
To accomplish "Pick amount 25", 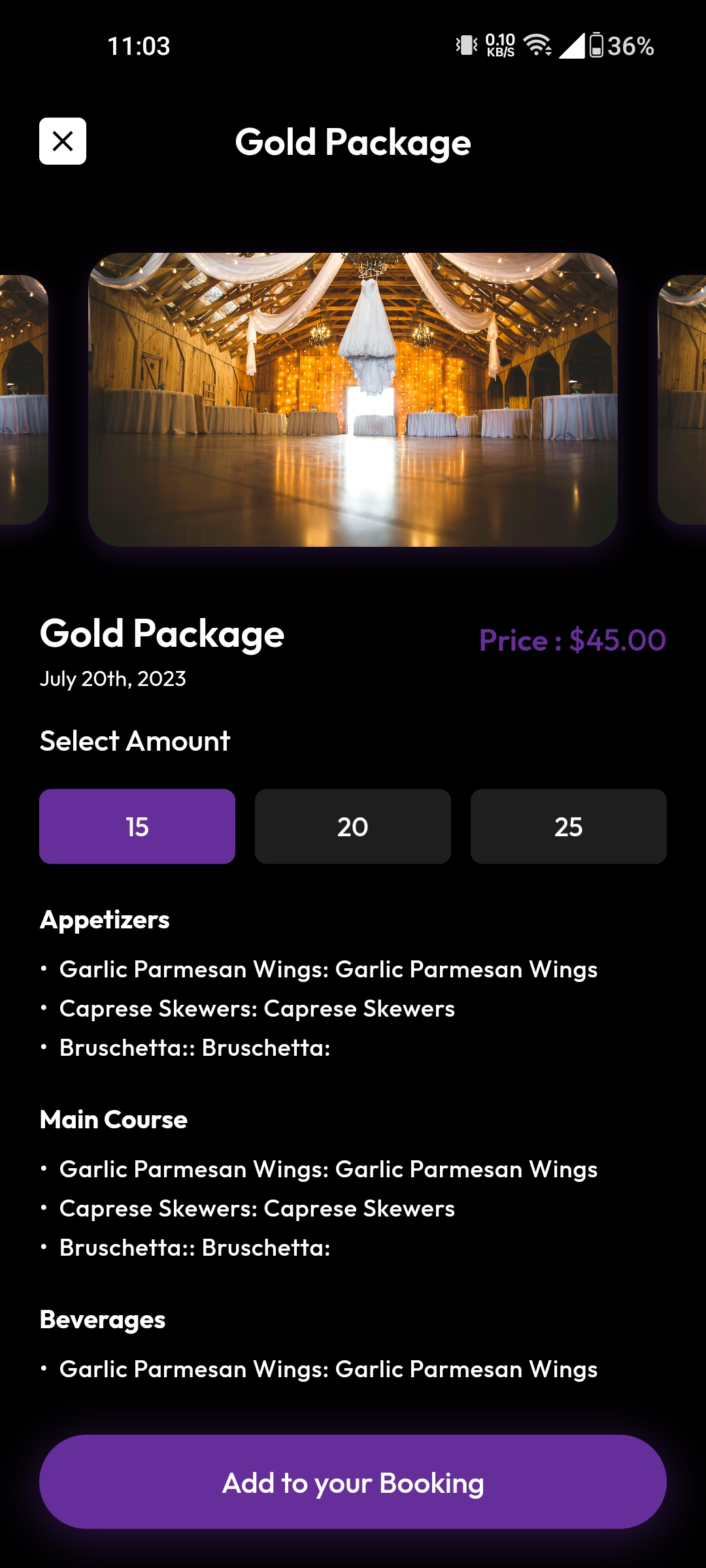I will 569,826.
